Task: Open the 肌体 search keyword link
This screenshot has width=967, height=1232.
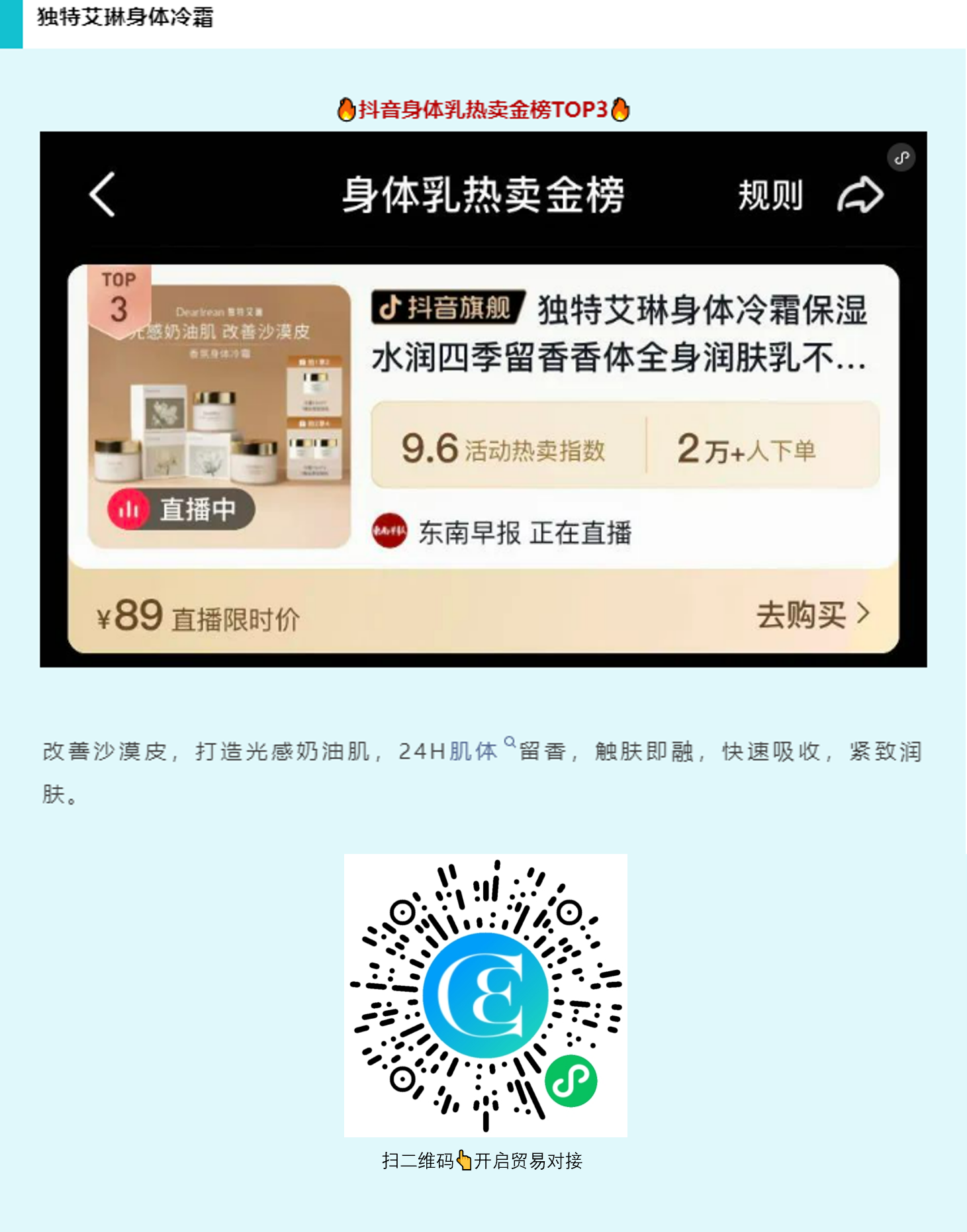Action: (x=474, y=751)
